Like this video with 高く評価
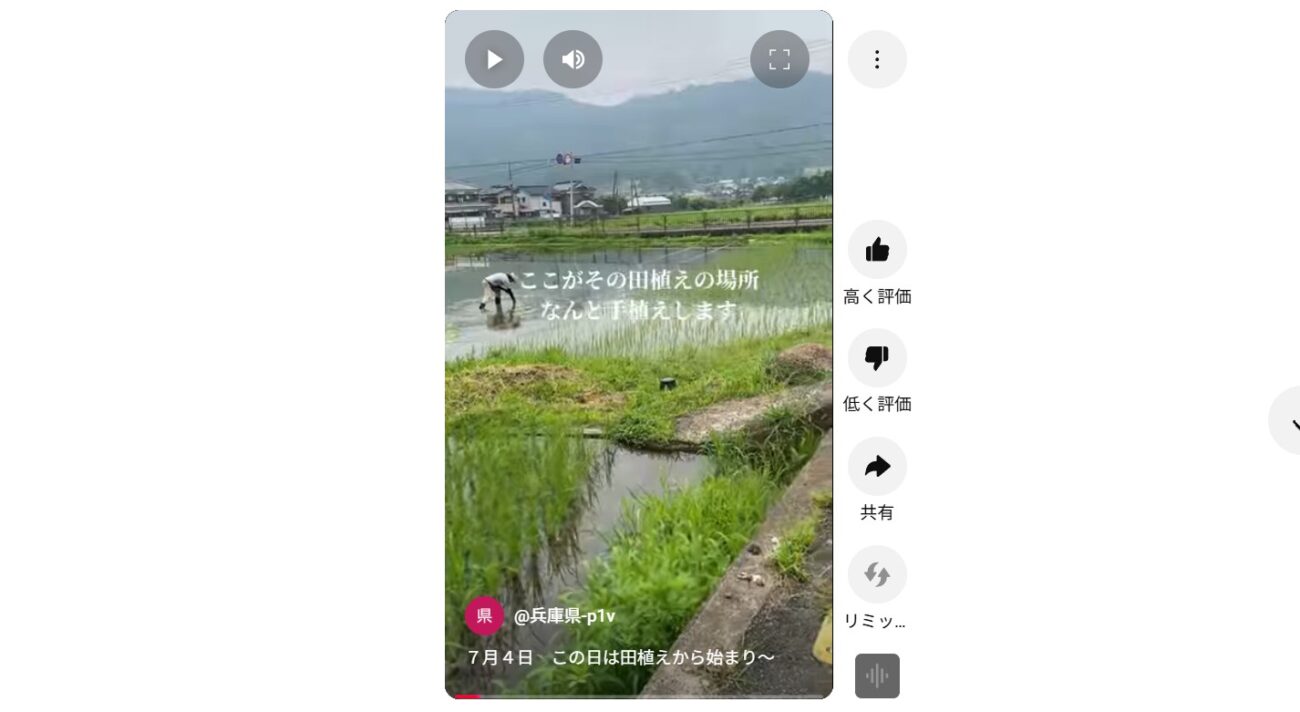 pyautogui.click(x=877, y=250)
